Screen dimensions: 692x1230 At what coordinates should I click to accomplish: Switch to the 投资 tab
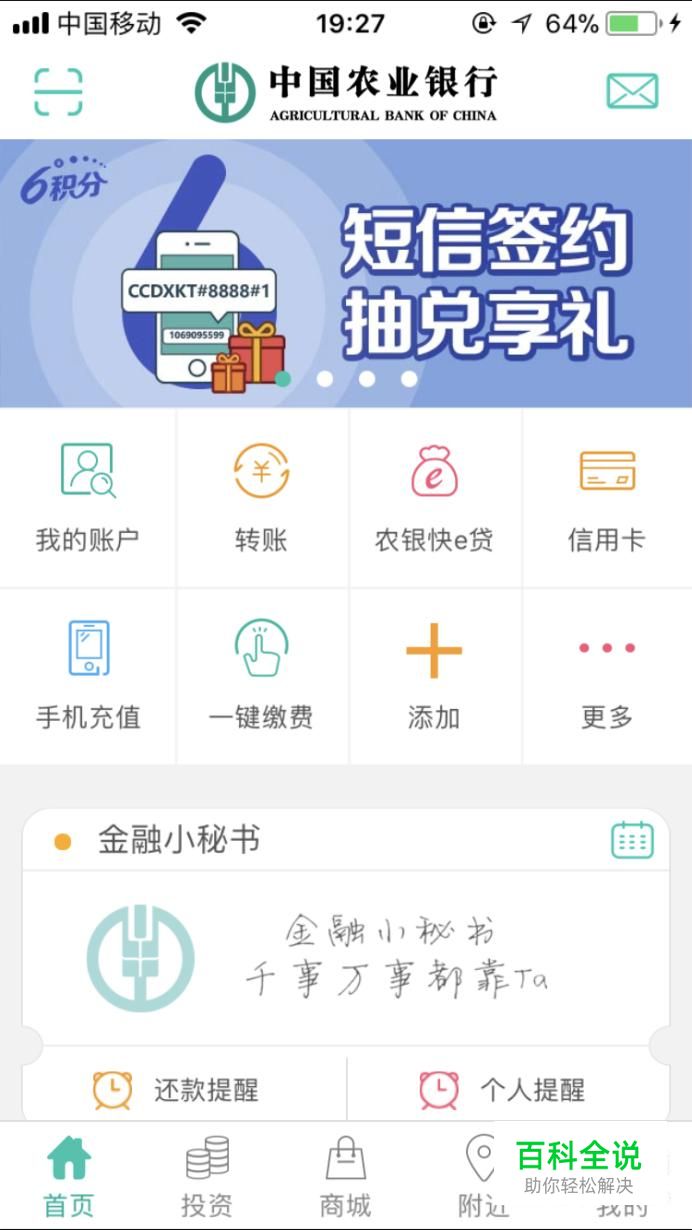click(207, 1177)
